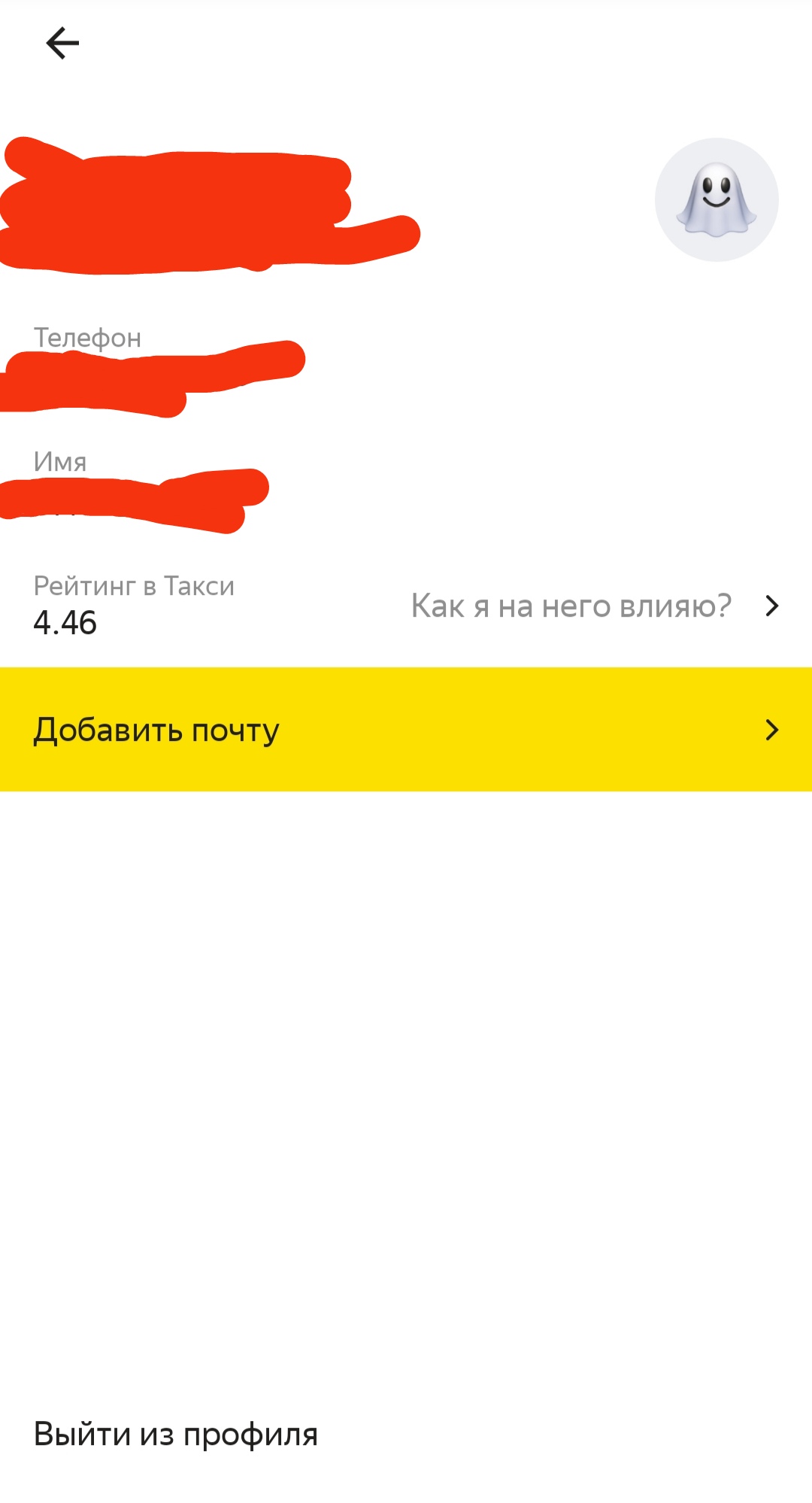Open the 'Телефон' phone number field
Image resolution: width=812 pixels, height=1503 pixels.
[406, 365]
